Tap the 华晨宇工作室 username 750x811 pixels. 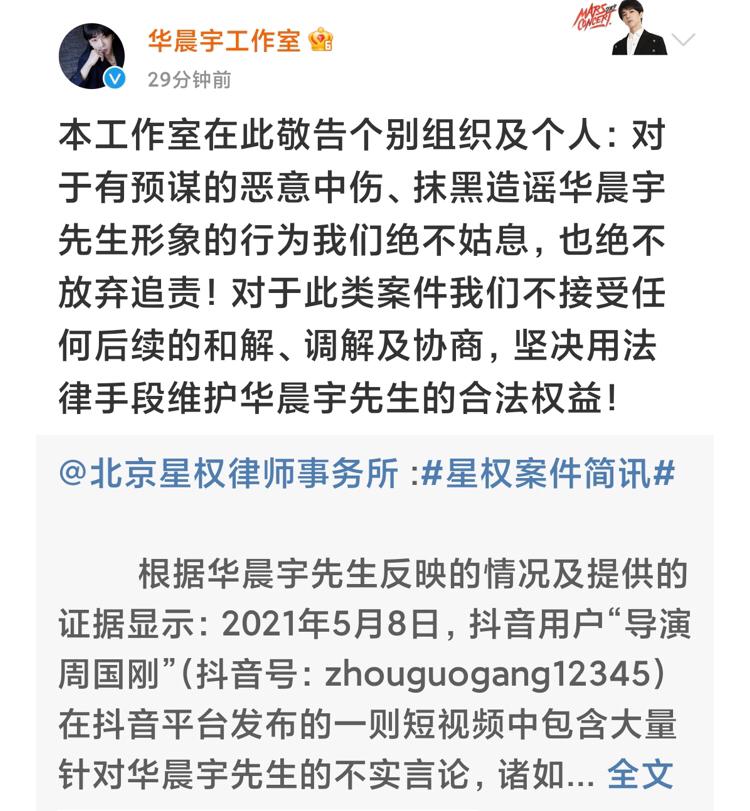pos(224,40)
